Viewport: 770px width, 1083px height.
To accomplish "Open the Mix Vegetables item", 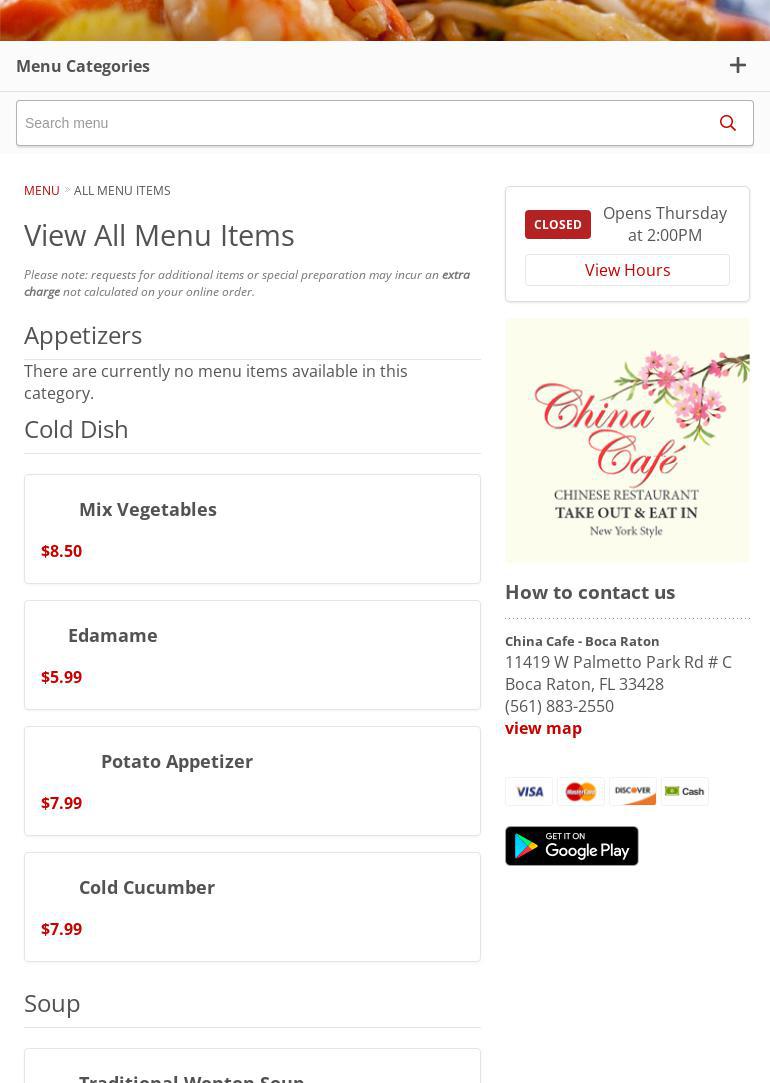I will pyautogui.click(x=147, y=509).
